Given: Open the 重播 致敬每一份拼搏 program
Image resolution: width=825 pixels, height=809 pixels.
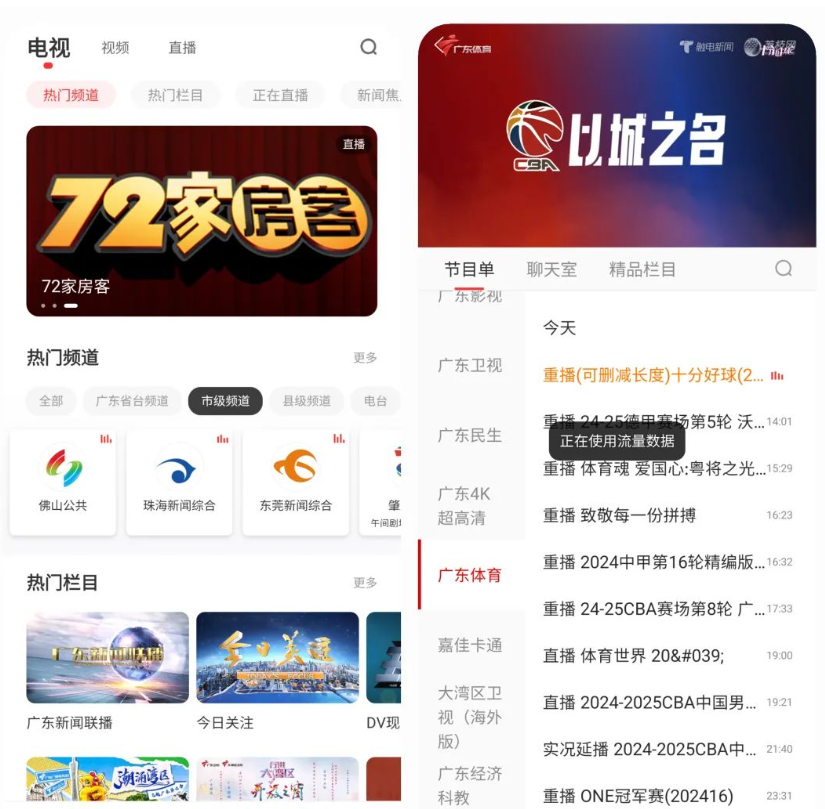Looking at the screenshot, I should click(x=619, y=515).
